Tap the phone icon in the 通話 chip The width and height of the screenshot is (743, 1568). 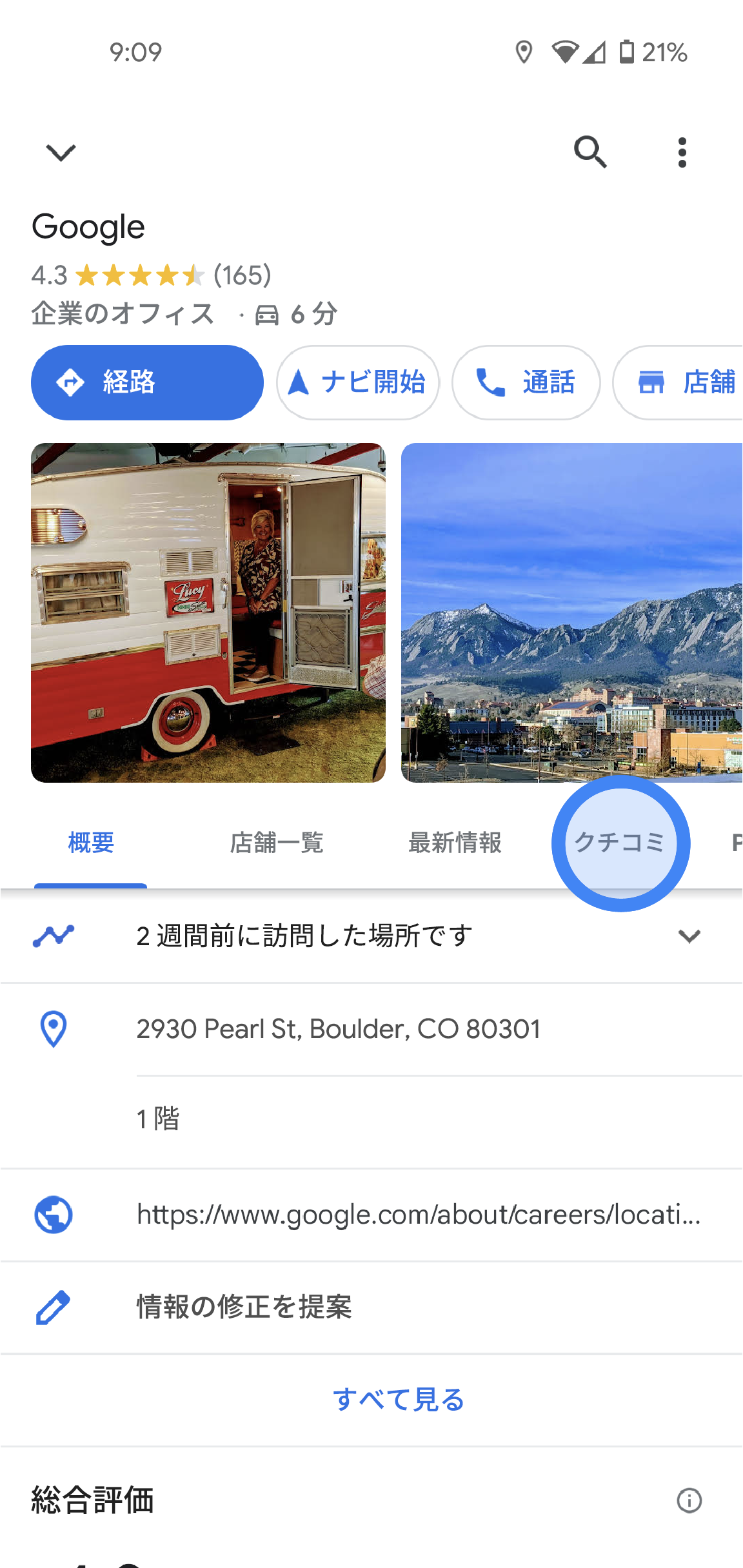[491, 382]
